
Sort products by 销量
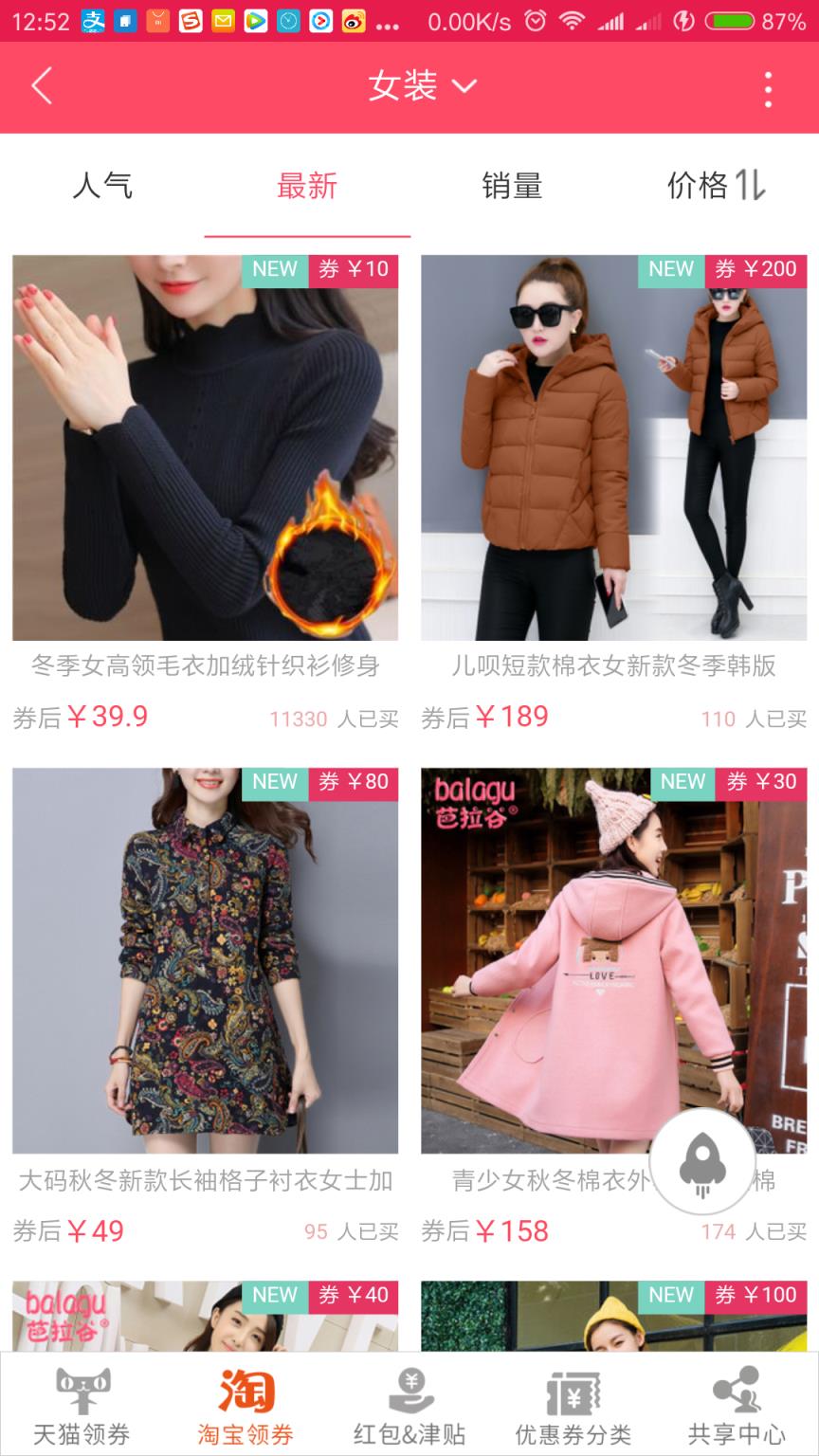tap(512, 186)
